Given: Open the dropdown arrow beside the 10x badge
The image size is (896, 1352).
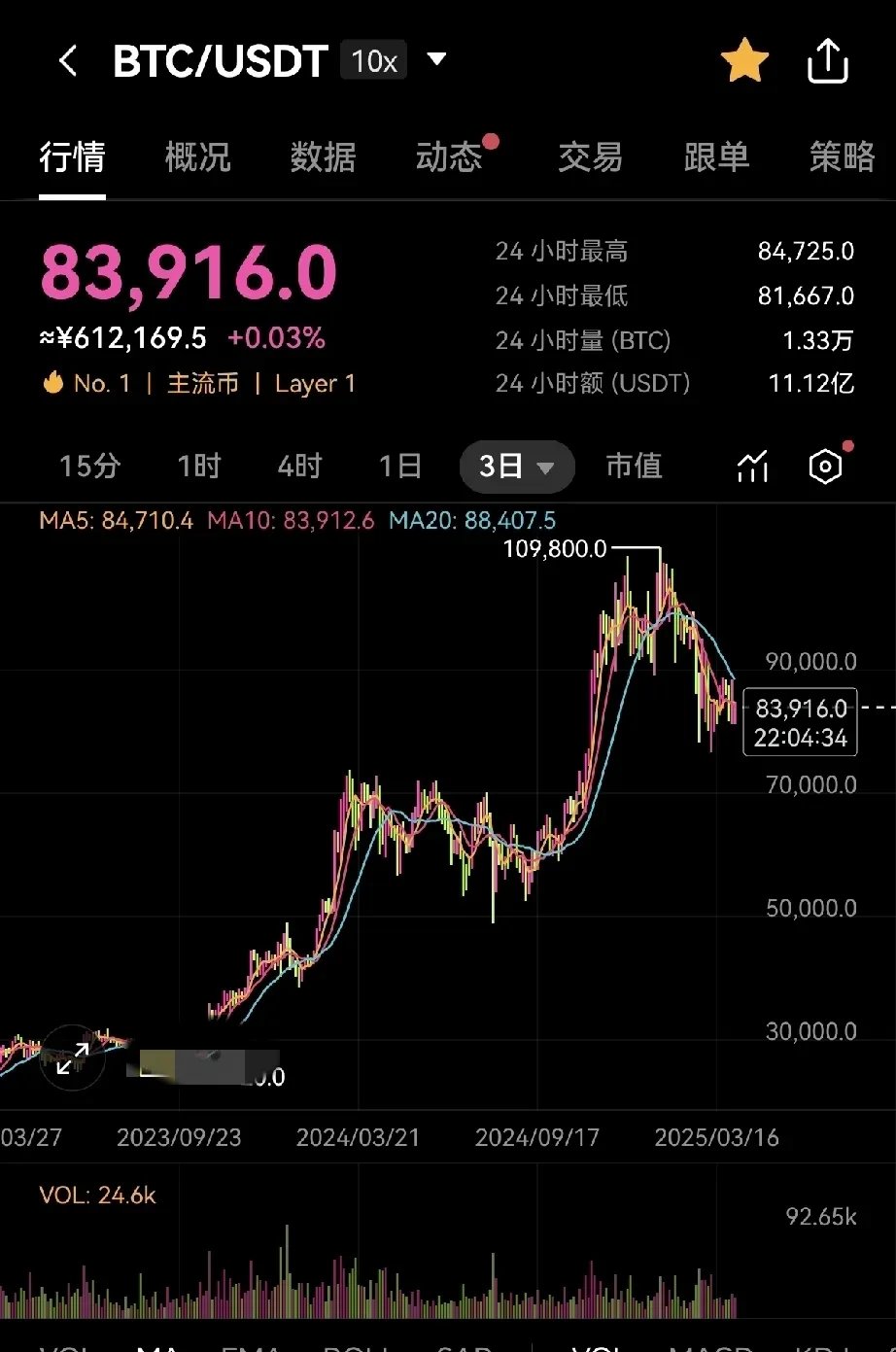Looking at the screenshot, I should click(x=436, y=60).
